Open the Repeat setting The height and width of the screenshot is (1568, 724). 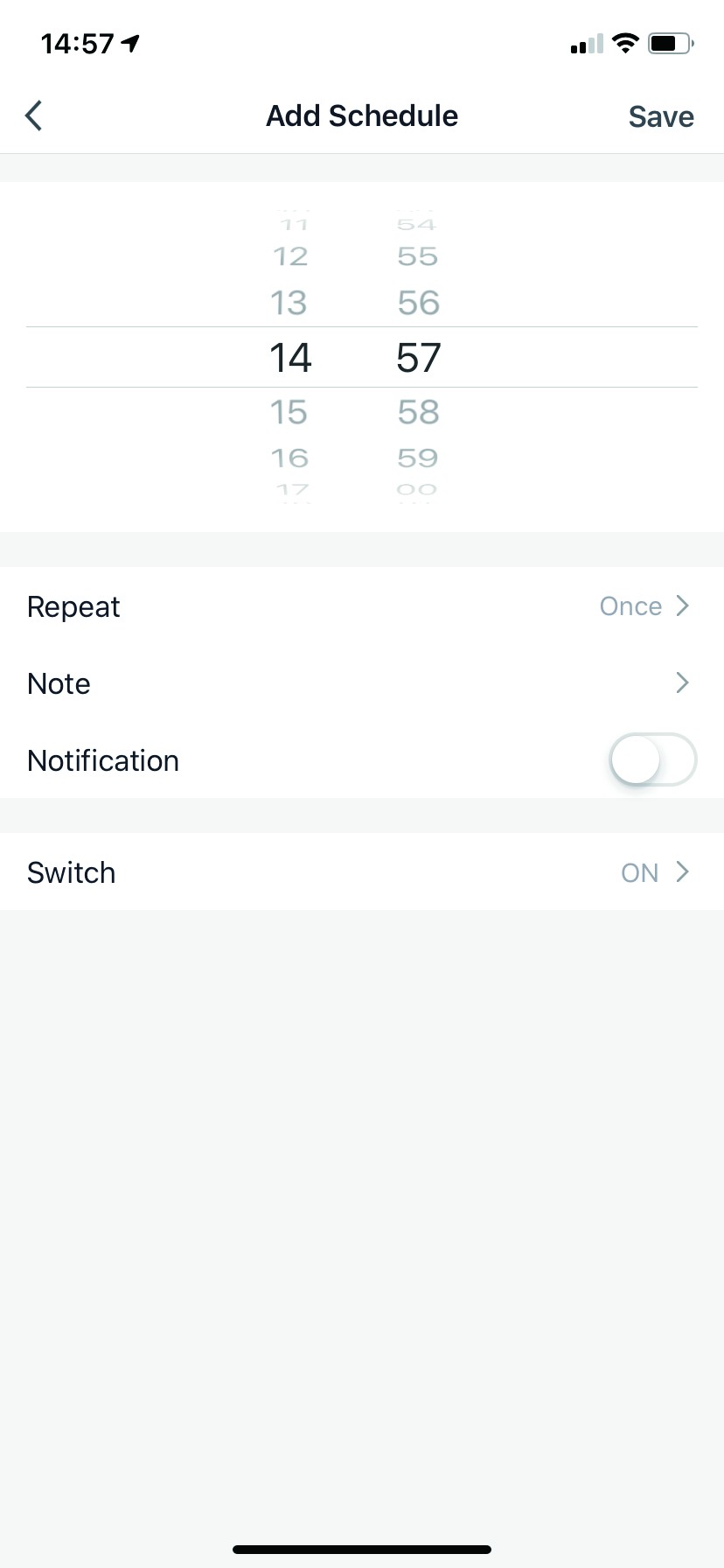click(x=362, y=606)
